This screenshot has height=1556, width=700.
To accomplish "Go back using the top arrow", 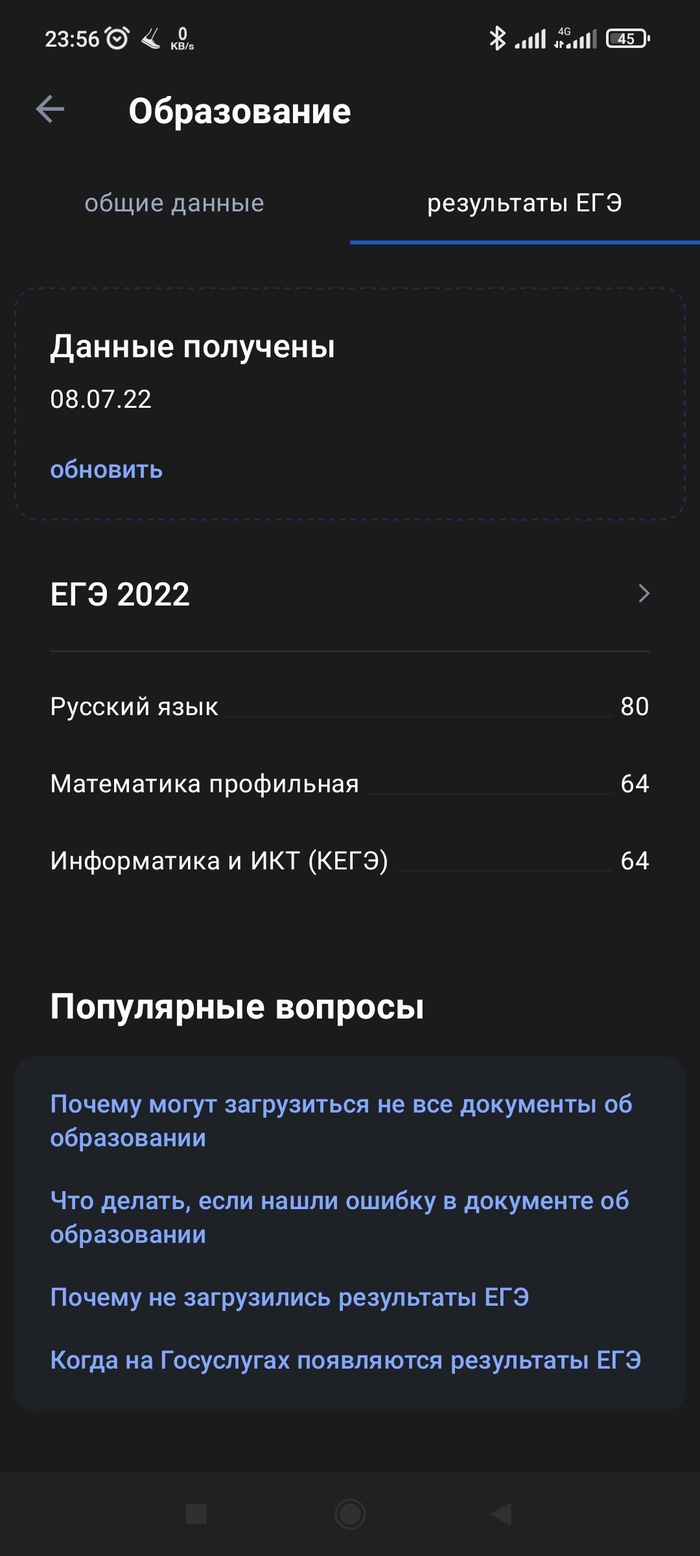I will [x=49, y=110].
